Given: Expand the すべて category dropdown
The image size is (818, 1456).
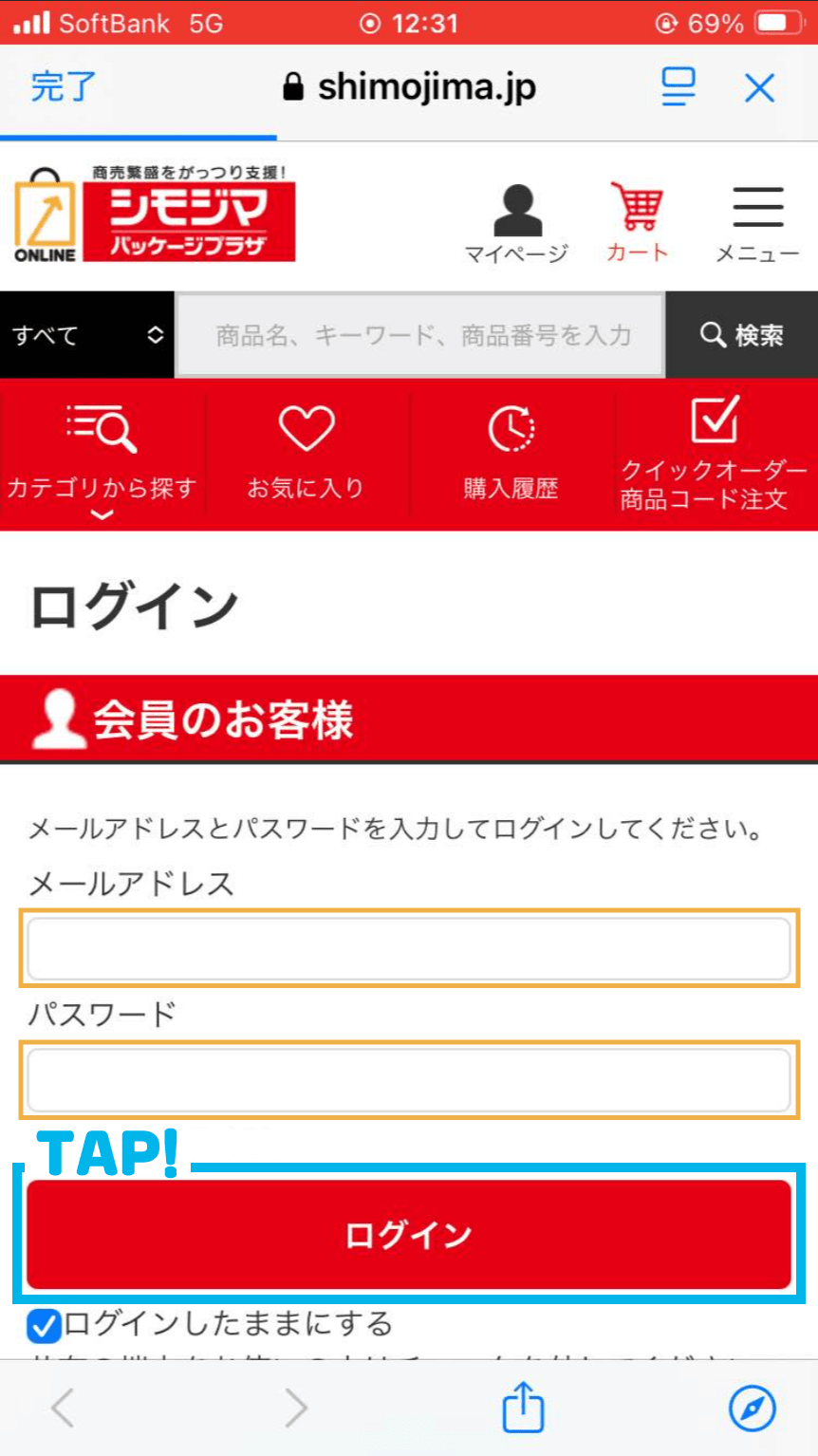Looking at the screenshot, I should click(87, 335).
